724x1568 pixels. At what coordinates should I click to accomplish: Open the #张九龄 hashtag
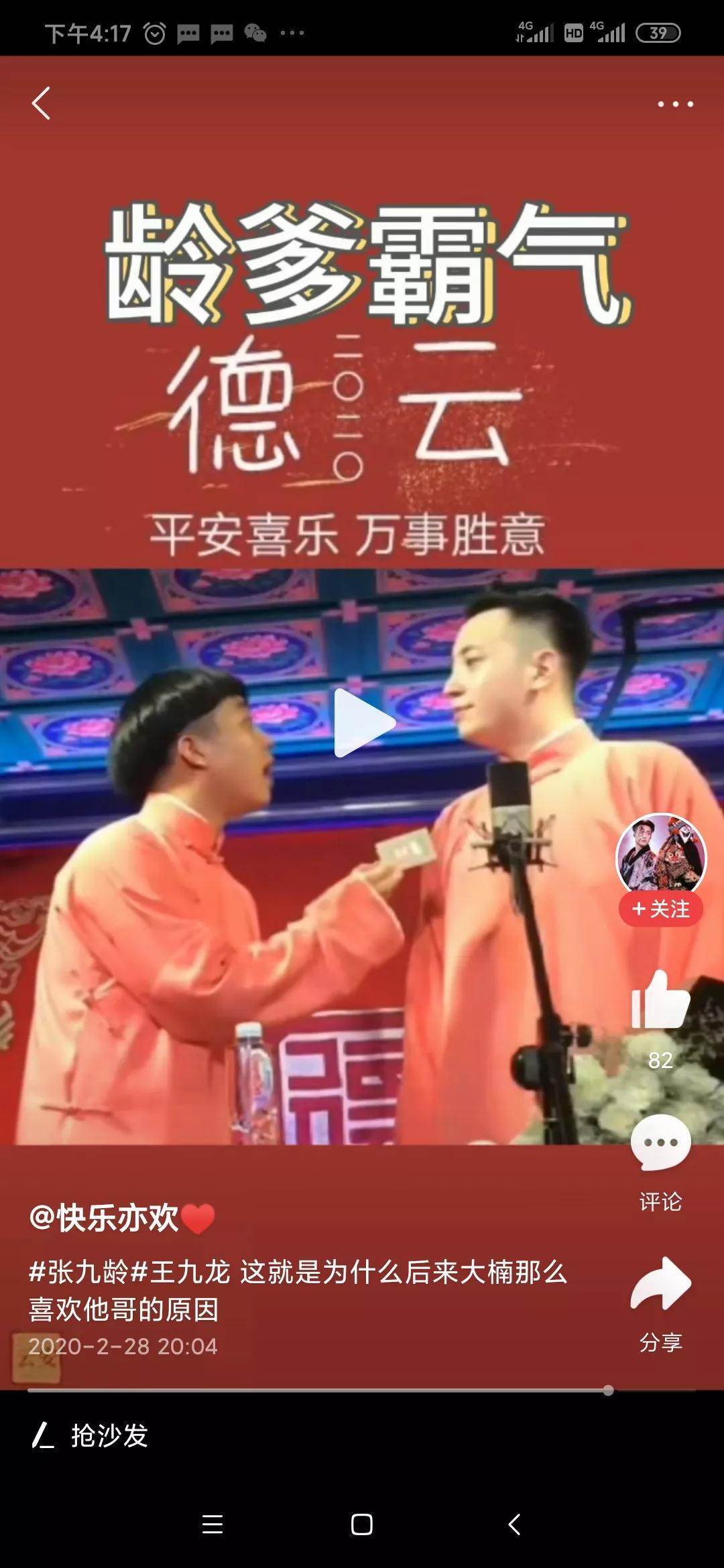coord(78,1271)
